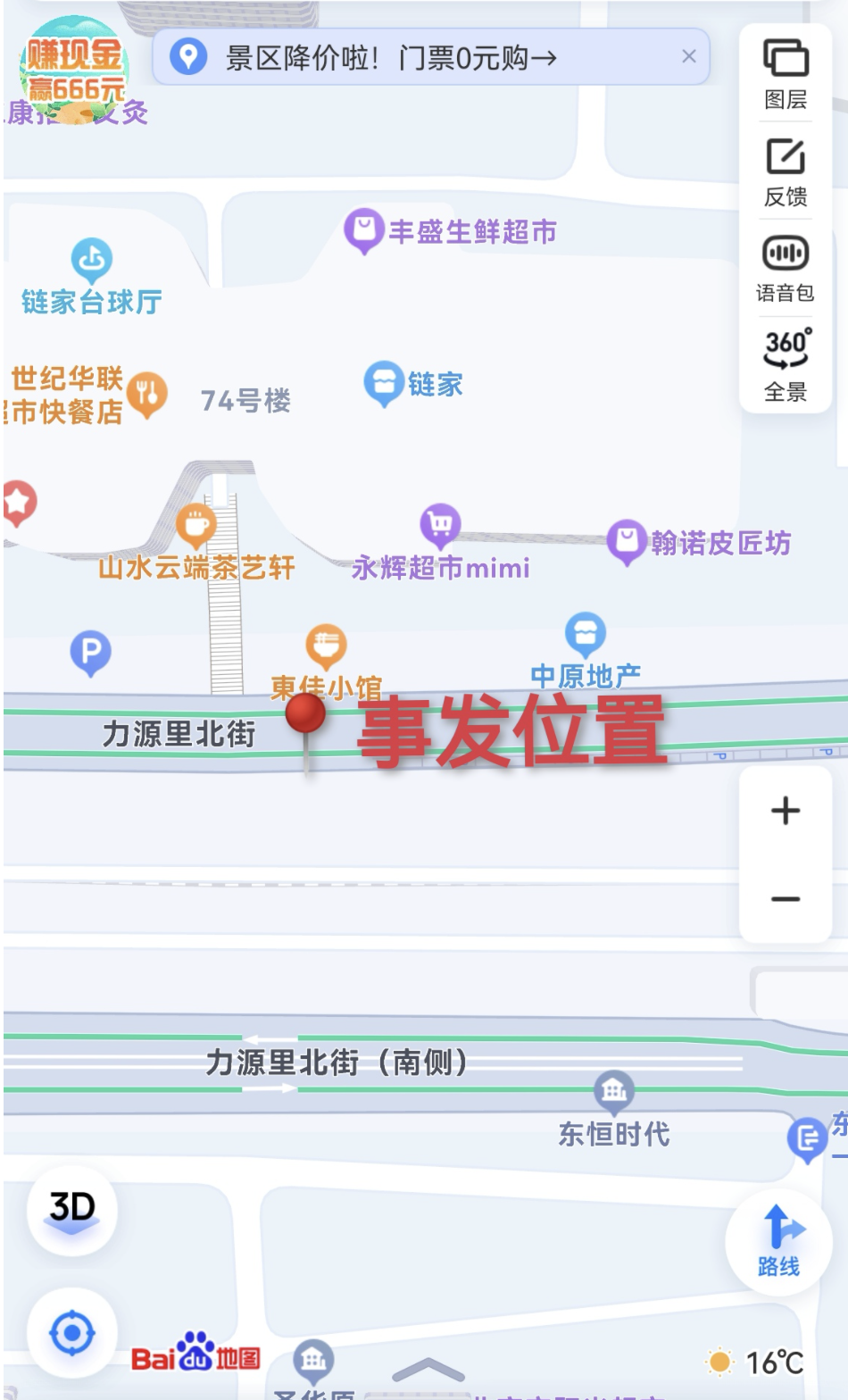Open the 图层 layers panel

point(786,74)
